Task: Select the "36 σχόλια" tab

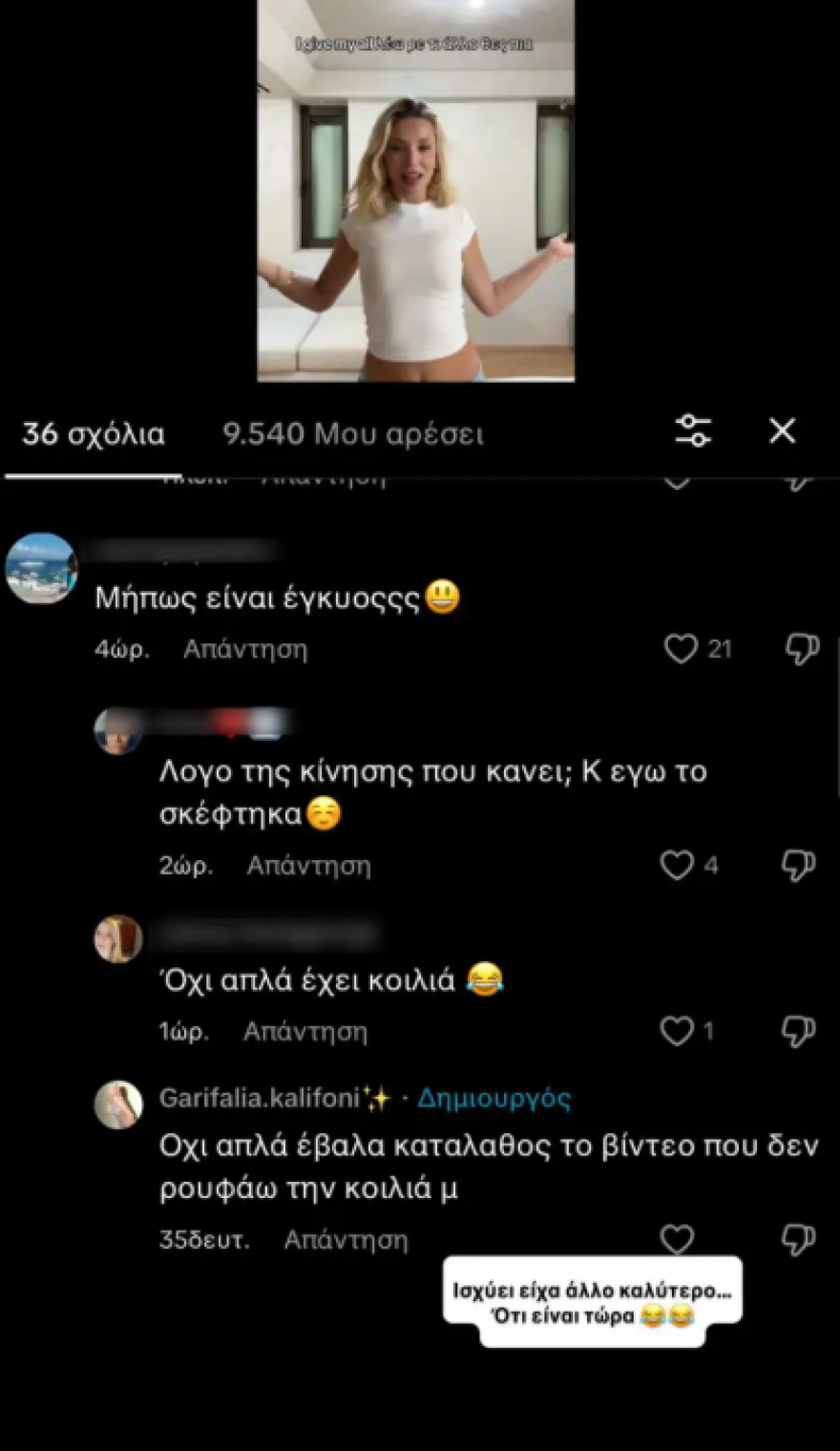Action: pos(93,434)
